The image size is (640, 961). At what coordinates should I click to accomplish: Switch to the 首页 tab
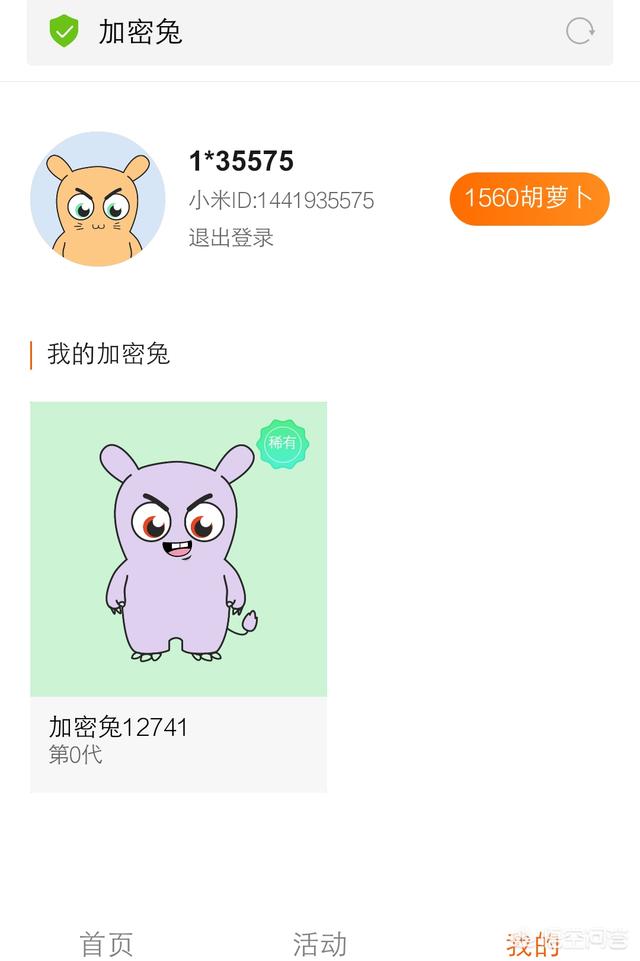tap(106, 943)
